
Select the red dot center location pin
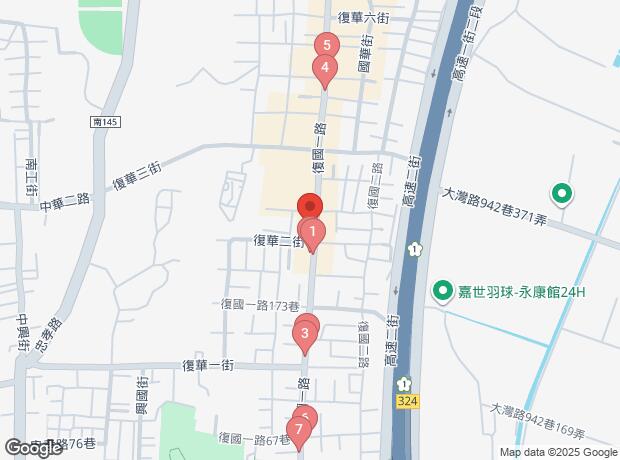tap(310, 206)
